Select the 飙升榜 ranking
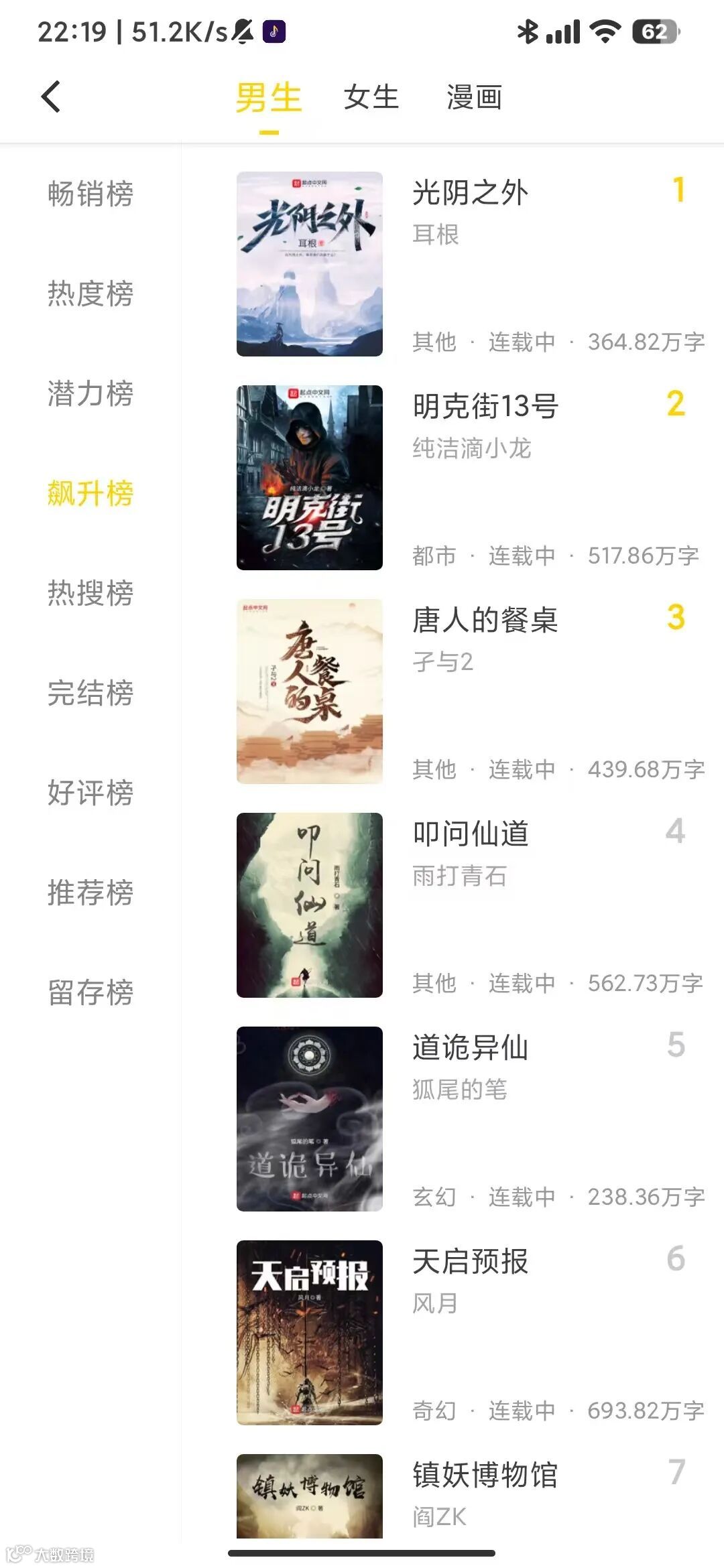 click(90, 493)
